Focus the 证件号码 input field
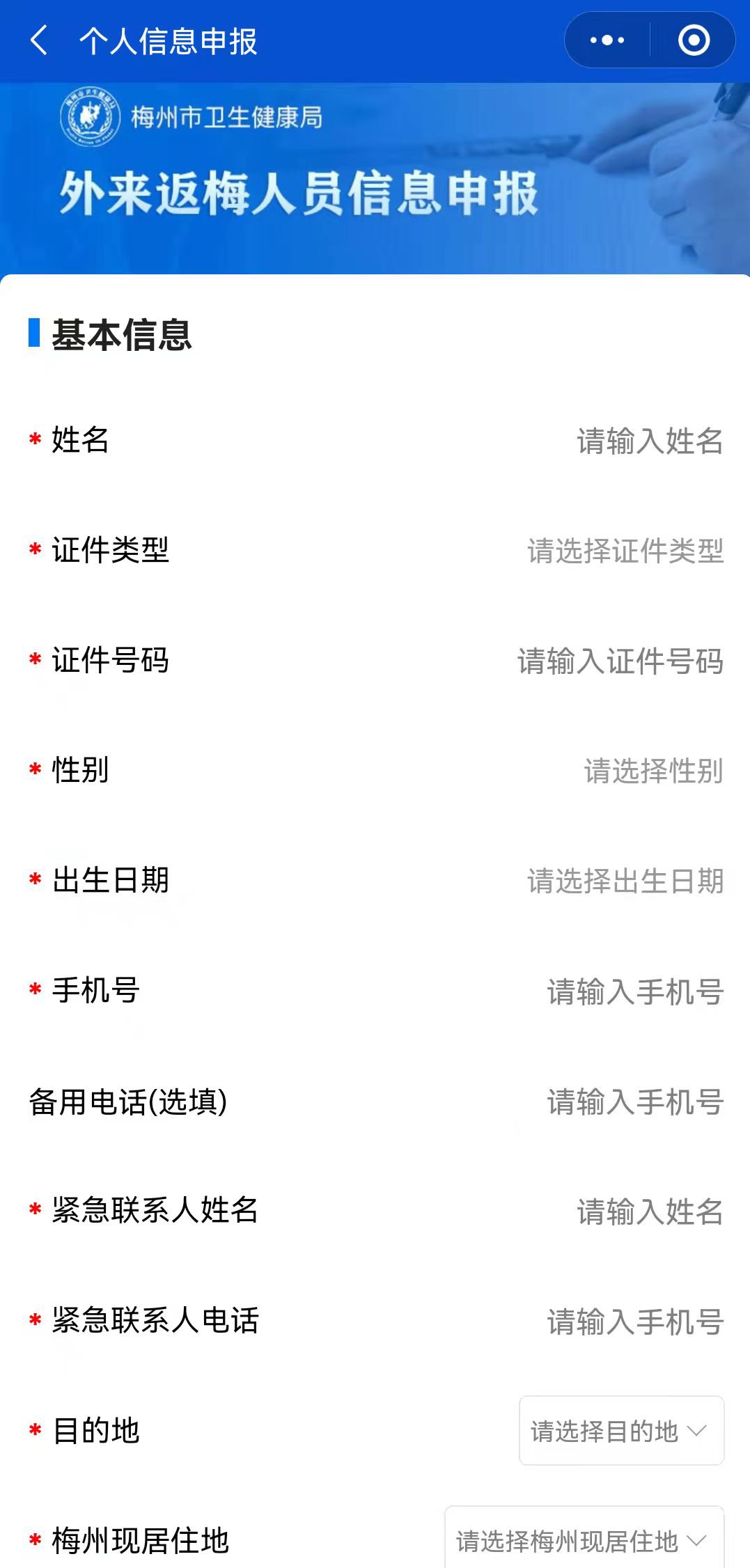Image resolution: width=750 pixels, height=1568 pixels. (620, 661)
